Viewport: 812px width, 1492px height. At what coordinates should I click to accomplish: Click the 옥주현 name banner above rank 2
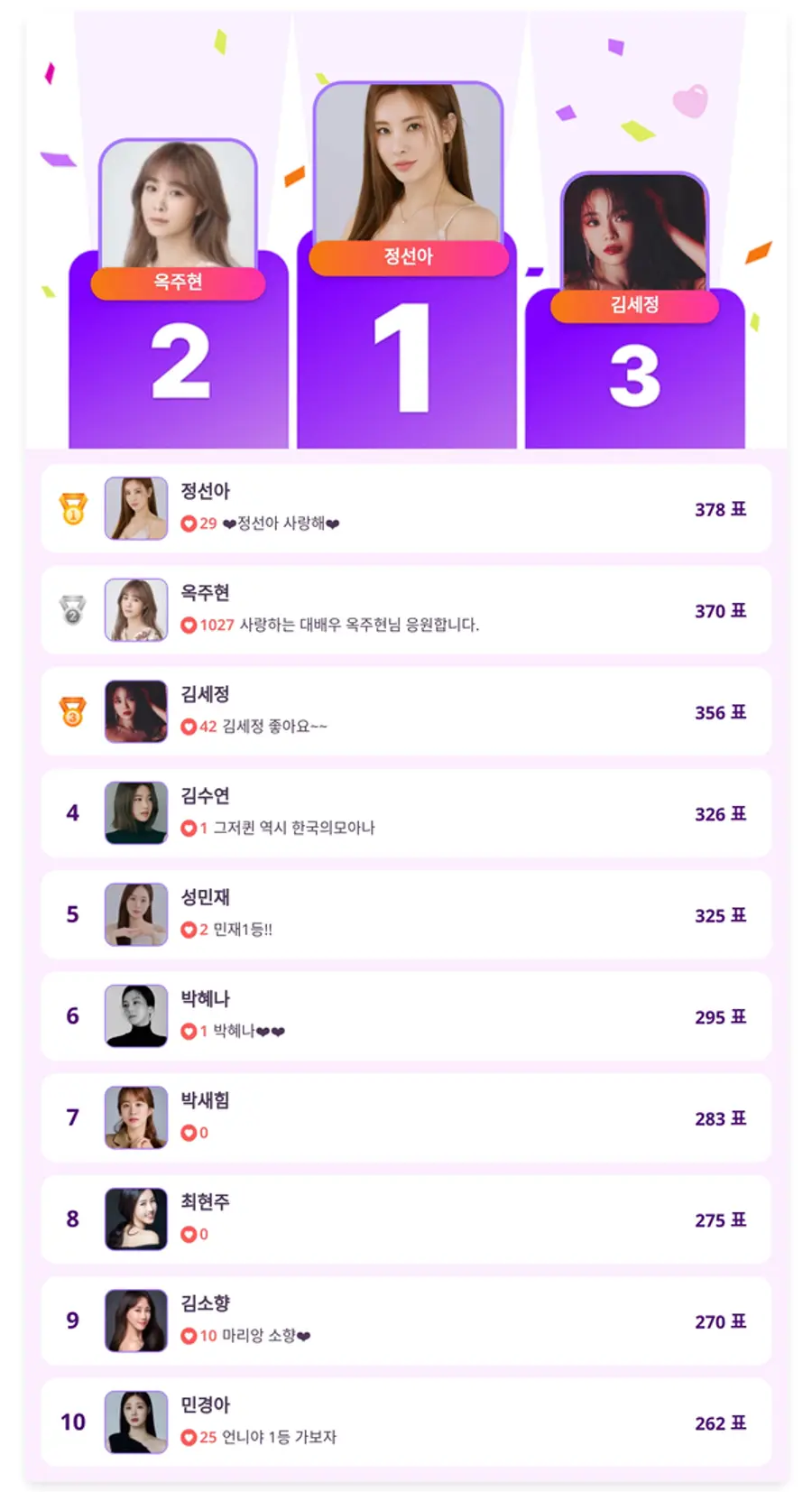[x=177, y=283]
